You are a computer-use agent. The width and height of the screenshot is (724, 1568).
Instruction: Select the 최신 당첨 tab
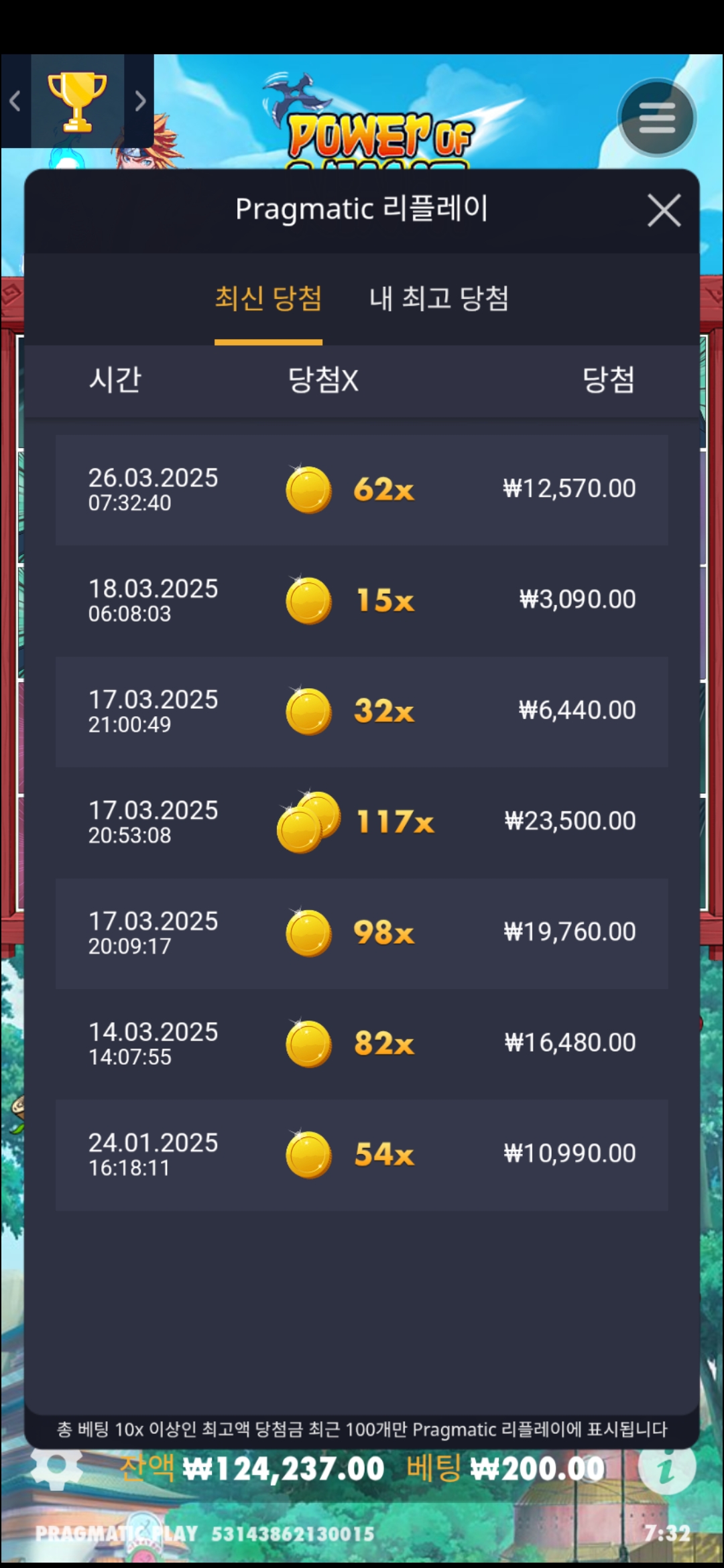coord(268,299)
